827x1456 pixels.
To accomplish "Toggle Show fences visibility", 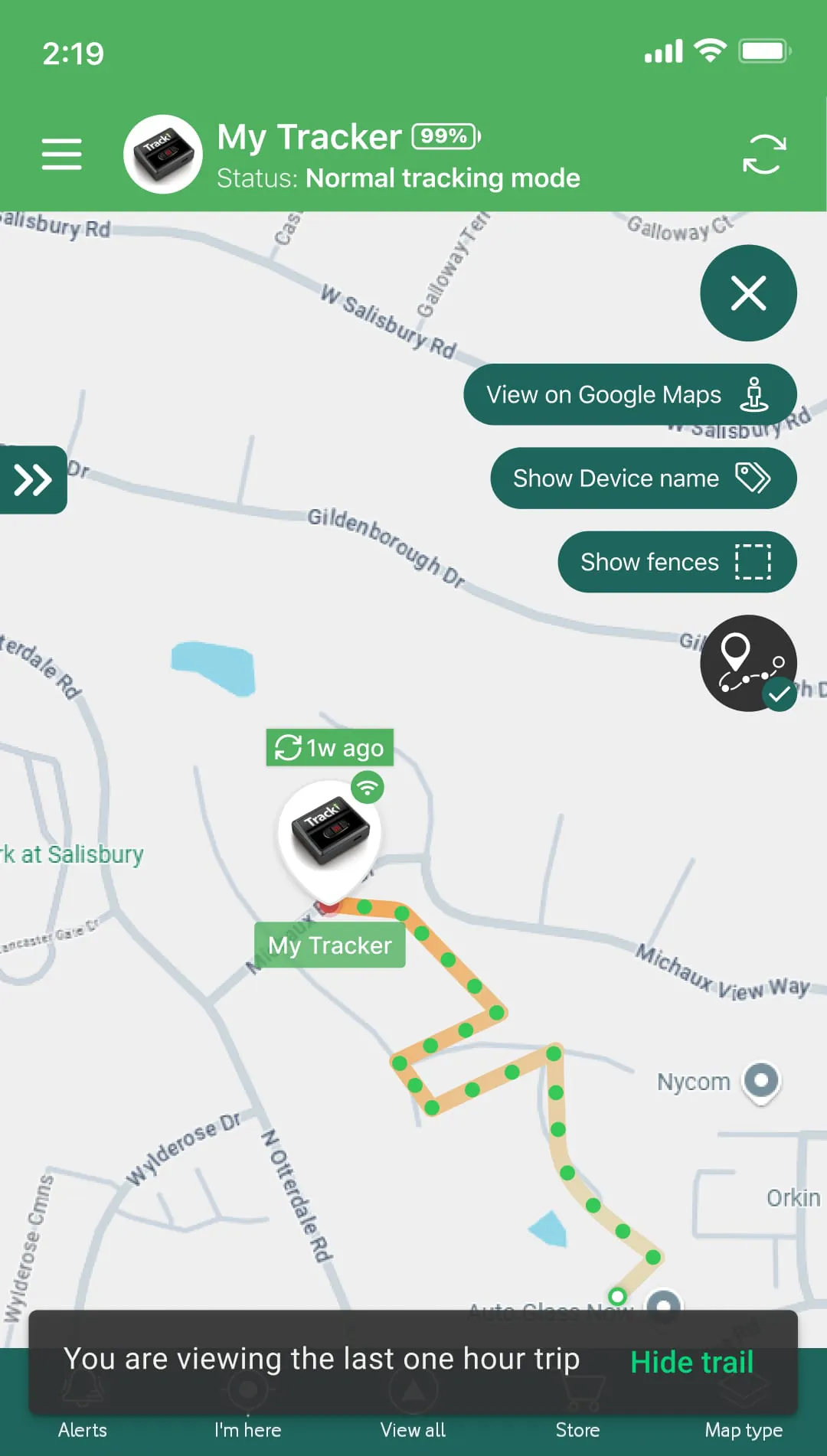I will [x=676, y=562].
